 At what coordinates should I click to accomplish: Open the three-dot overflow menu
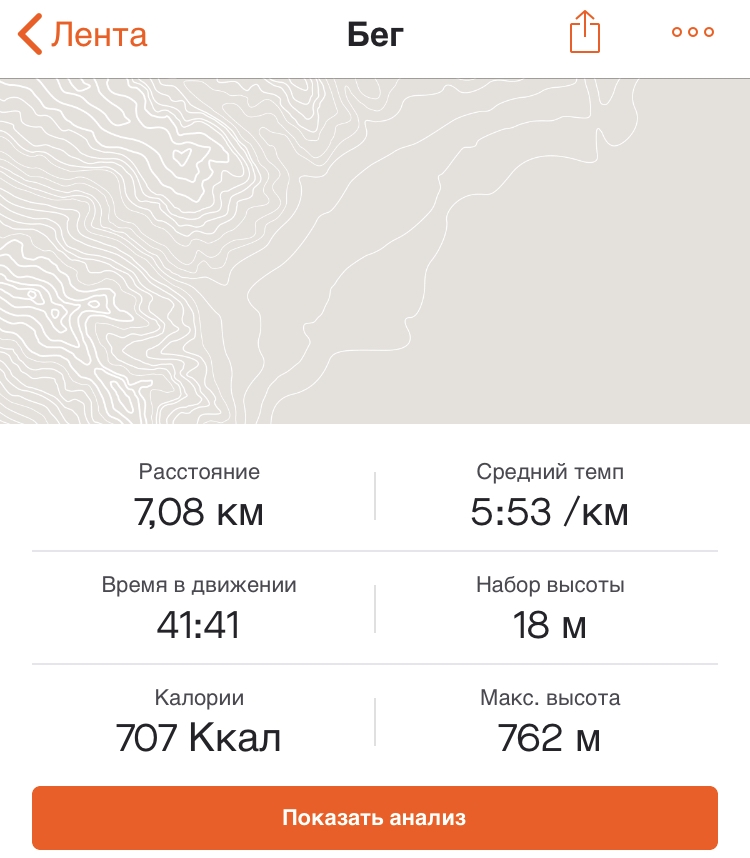point(693,33)
